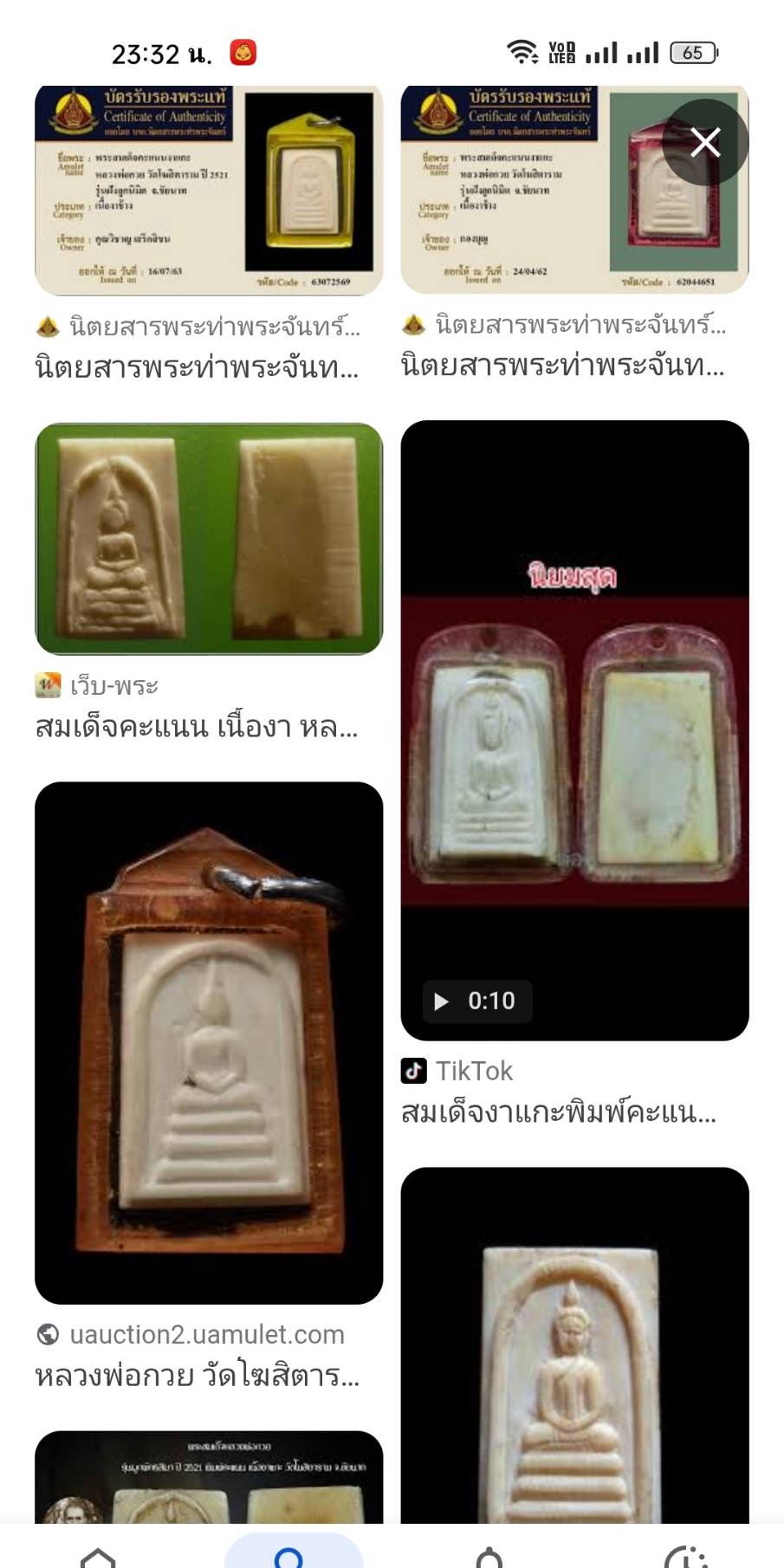Image resolution: width=784 pixels, height=1568 pixels.
Task: Open the partially visible amulet result at the bottom left
Action: [209, 1477]
